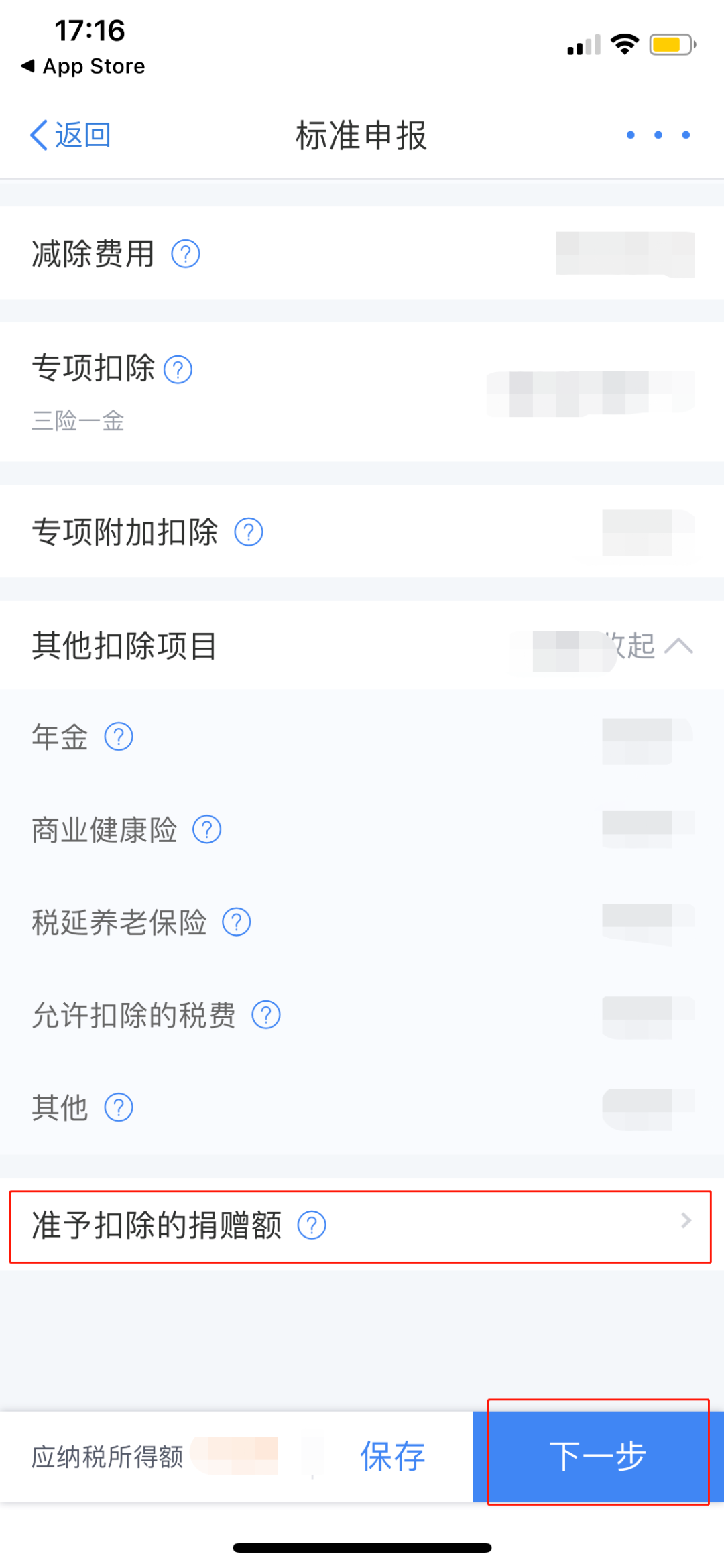The width and height of the screenshot is (724, 1568).
Task: Open the 准予扣除的捐赠额 help icon
Action: [x=311, y=1223]
